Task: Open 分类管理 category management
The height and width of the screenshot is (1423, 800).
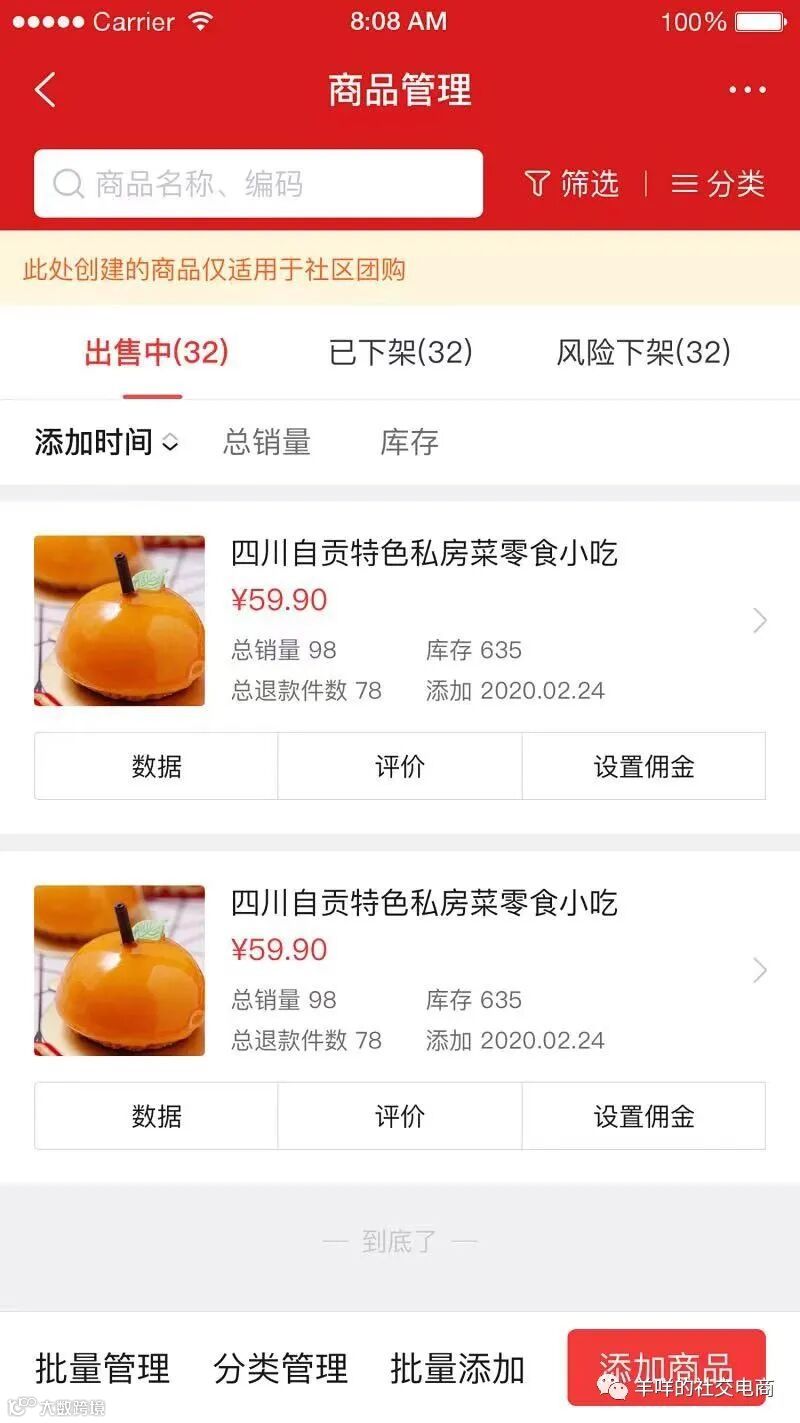Action: click(280, 1368)
